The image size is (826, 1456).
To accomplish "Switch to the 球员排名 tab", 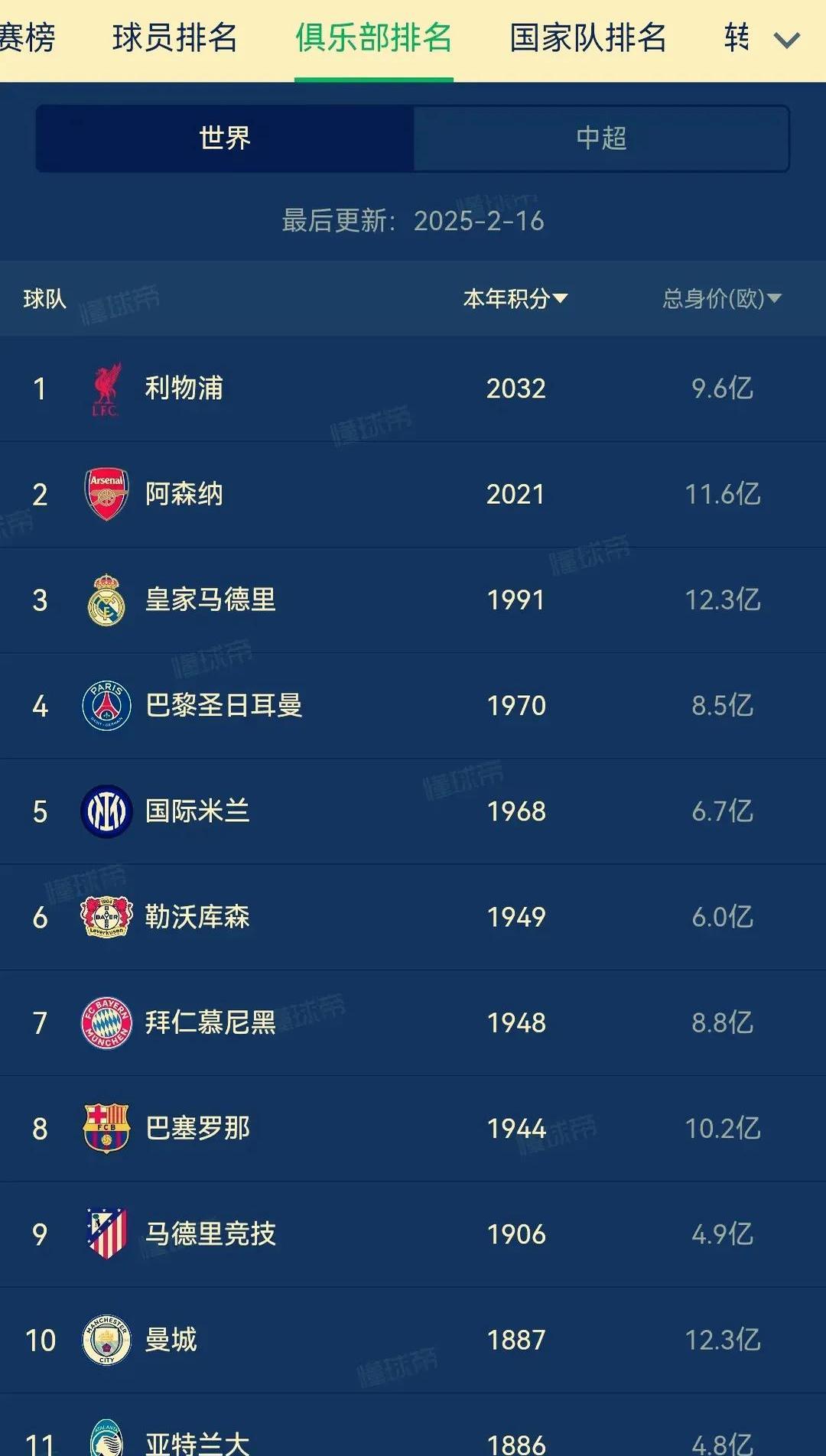I will [x=174, y=38].
